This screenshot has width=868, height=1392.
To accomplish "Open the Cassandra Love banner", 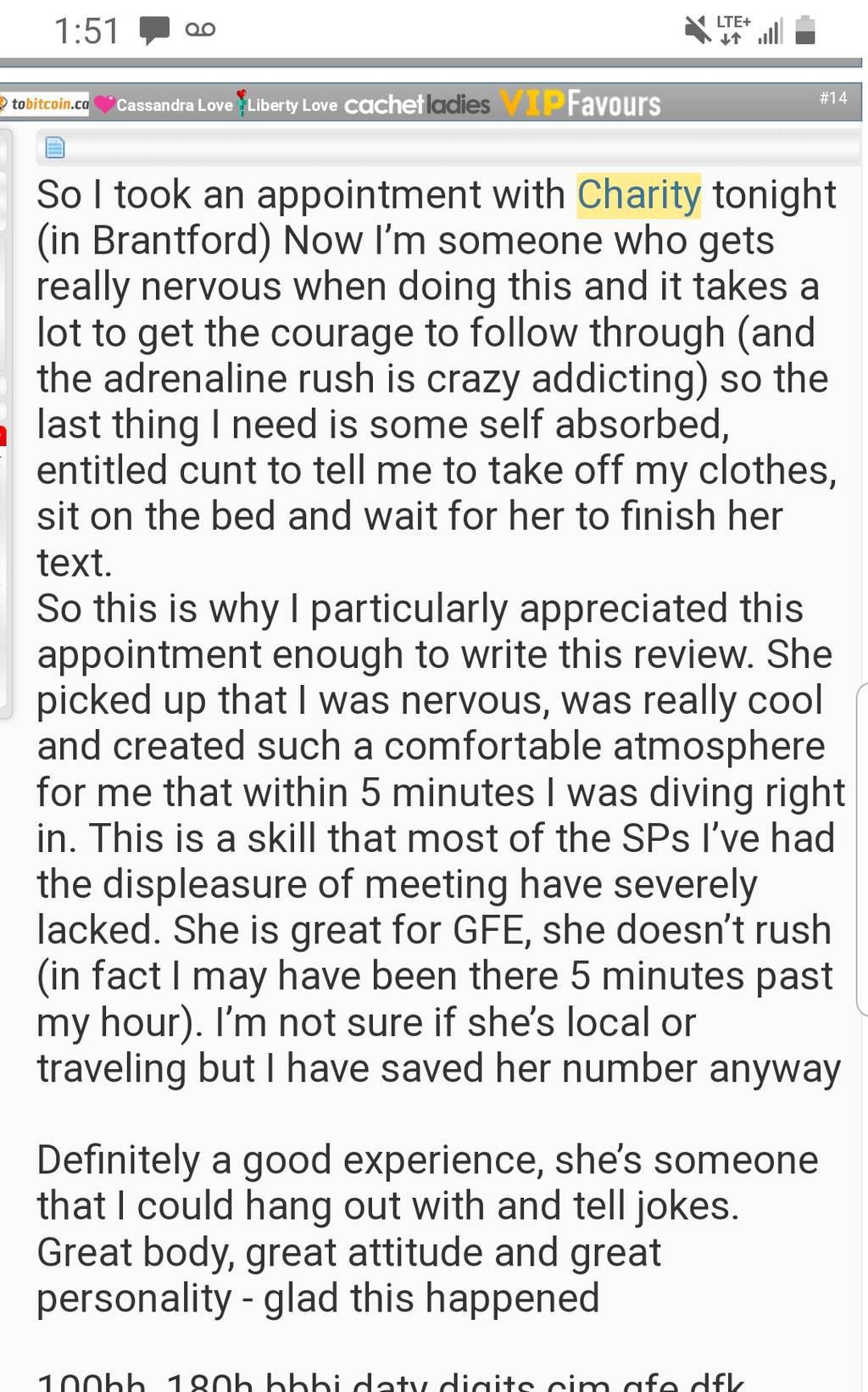I will 164,104.
